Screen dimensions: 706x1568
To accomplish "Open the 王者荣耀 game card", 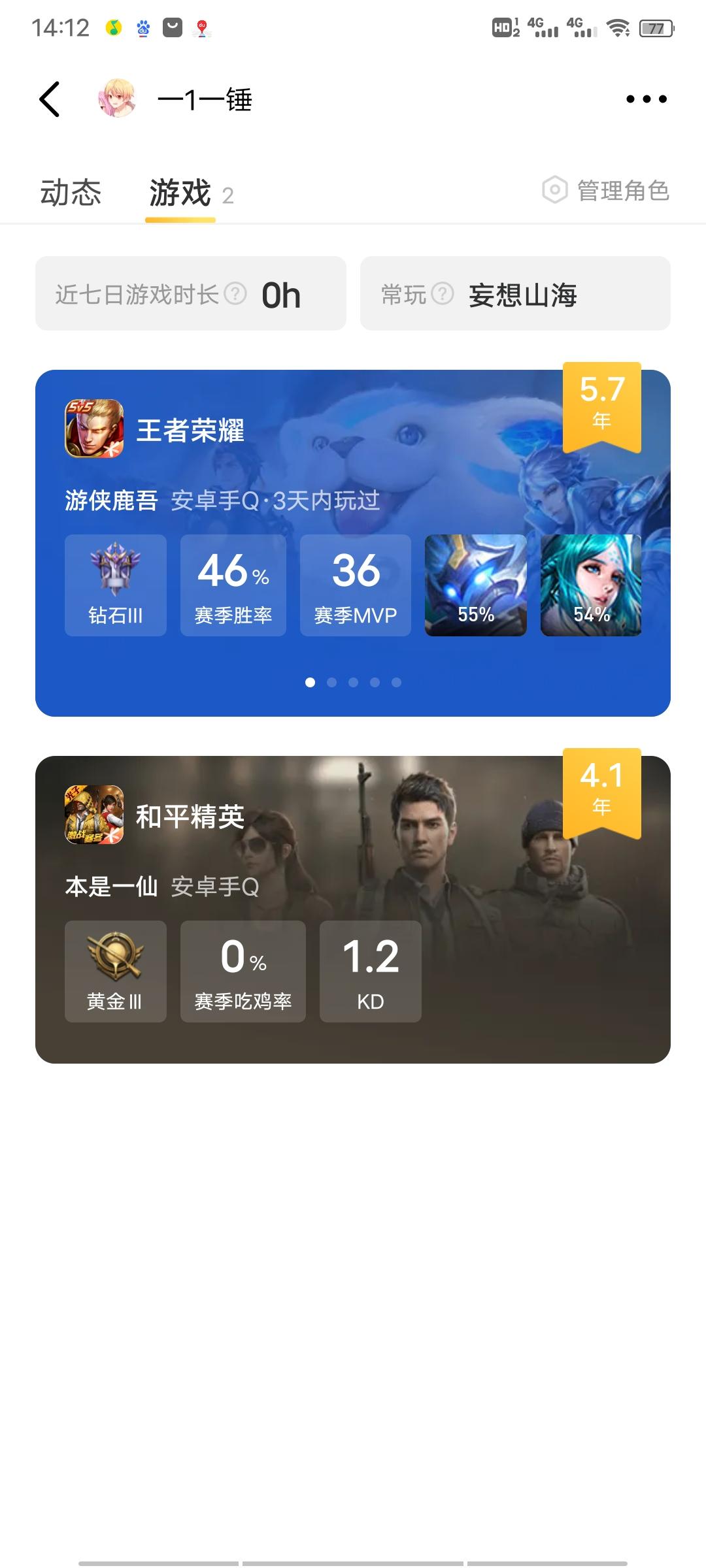I will pyautogui.click(x=353, y=543).
